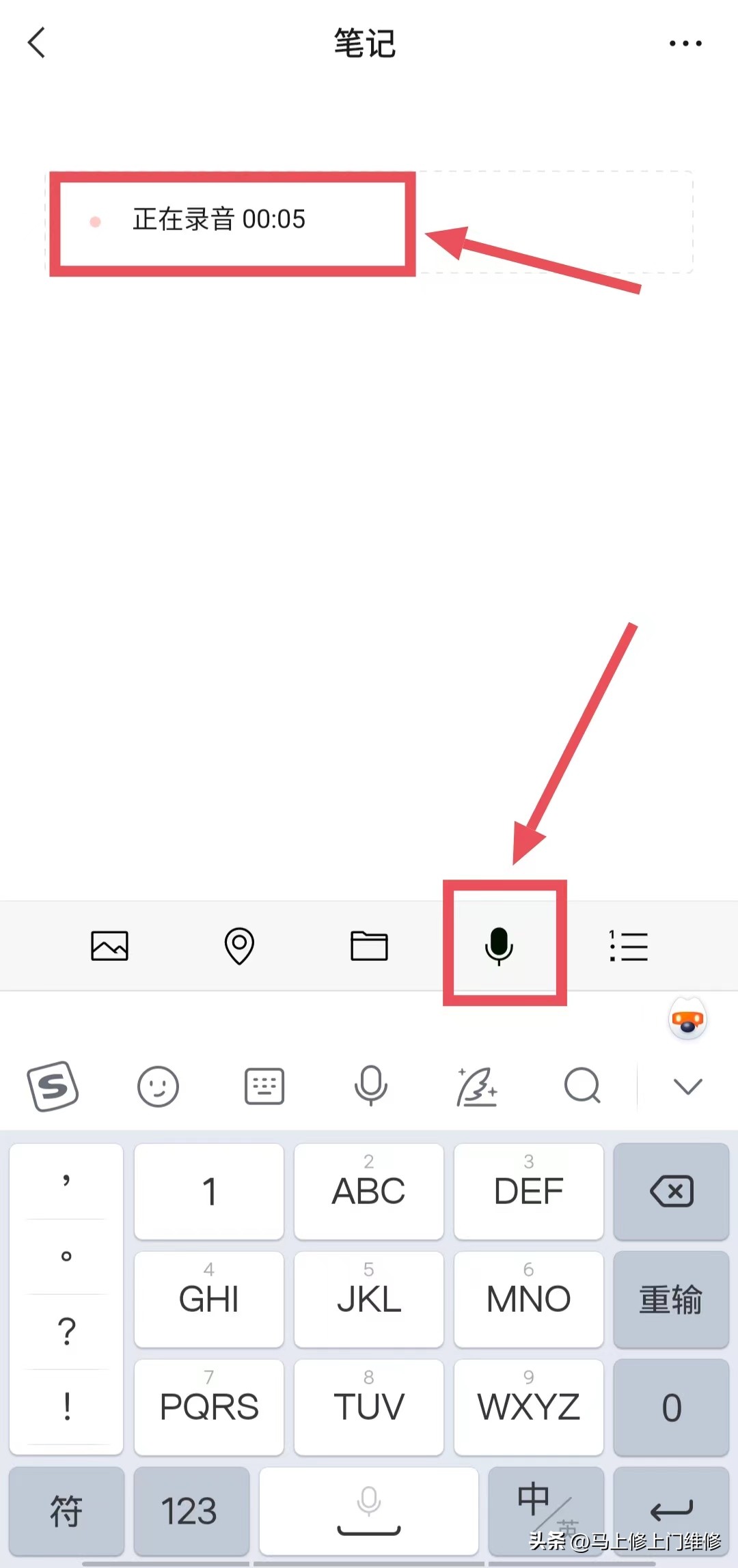Image resolution: width=738 pixels, height=1568 pixels.
Task: Open the three-dot overflow menu
Action: [685, 44]
